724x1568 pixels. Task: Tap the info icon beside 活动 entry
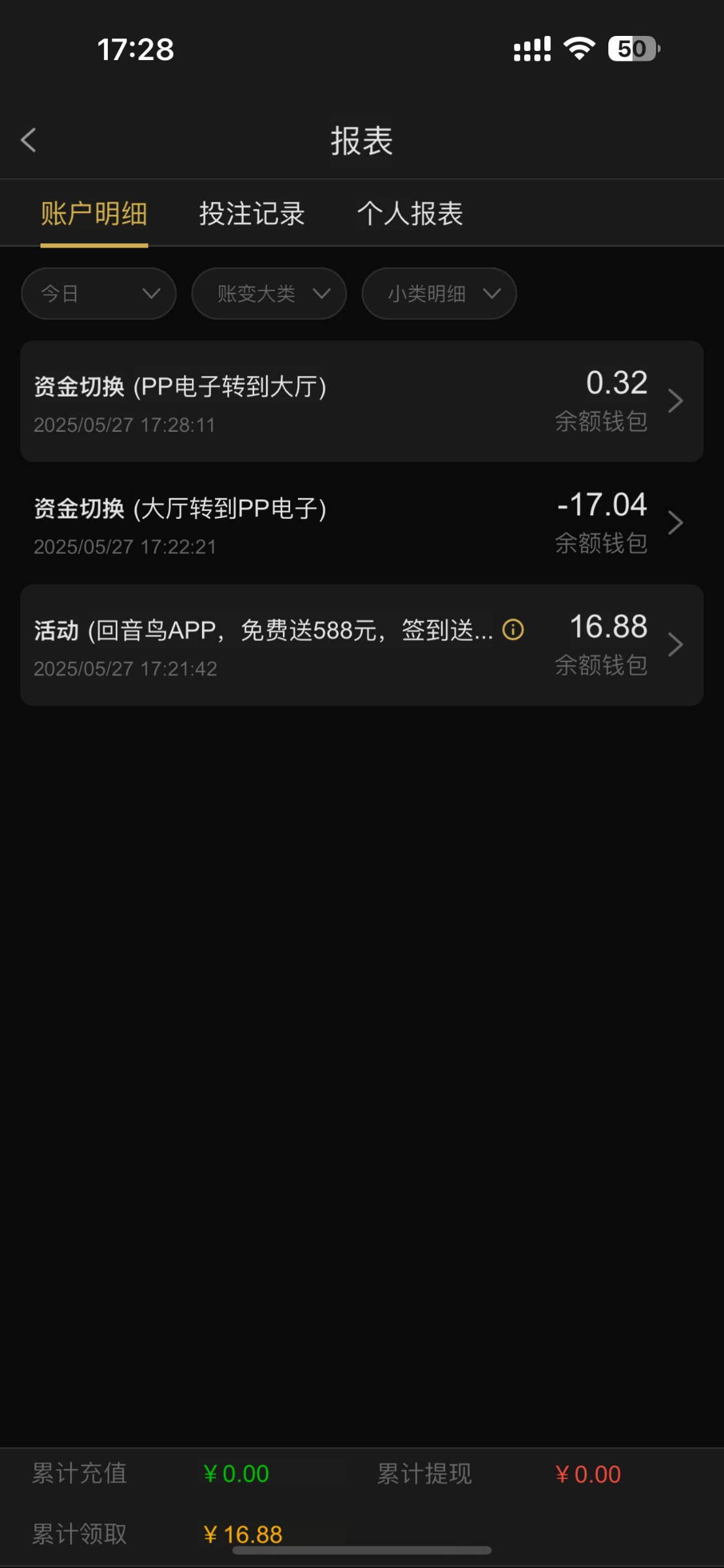513,630
